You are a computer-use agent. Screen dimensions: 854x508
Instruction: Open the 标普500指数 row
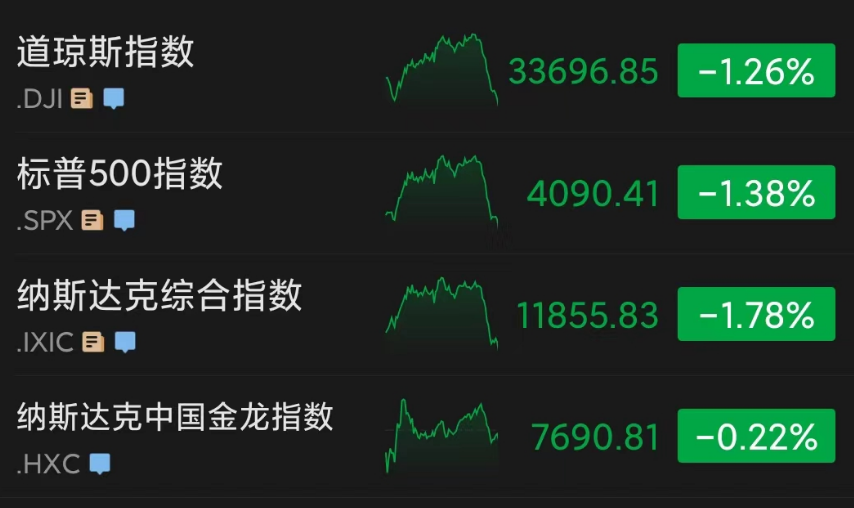(120, 174)
